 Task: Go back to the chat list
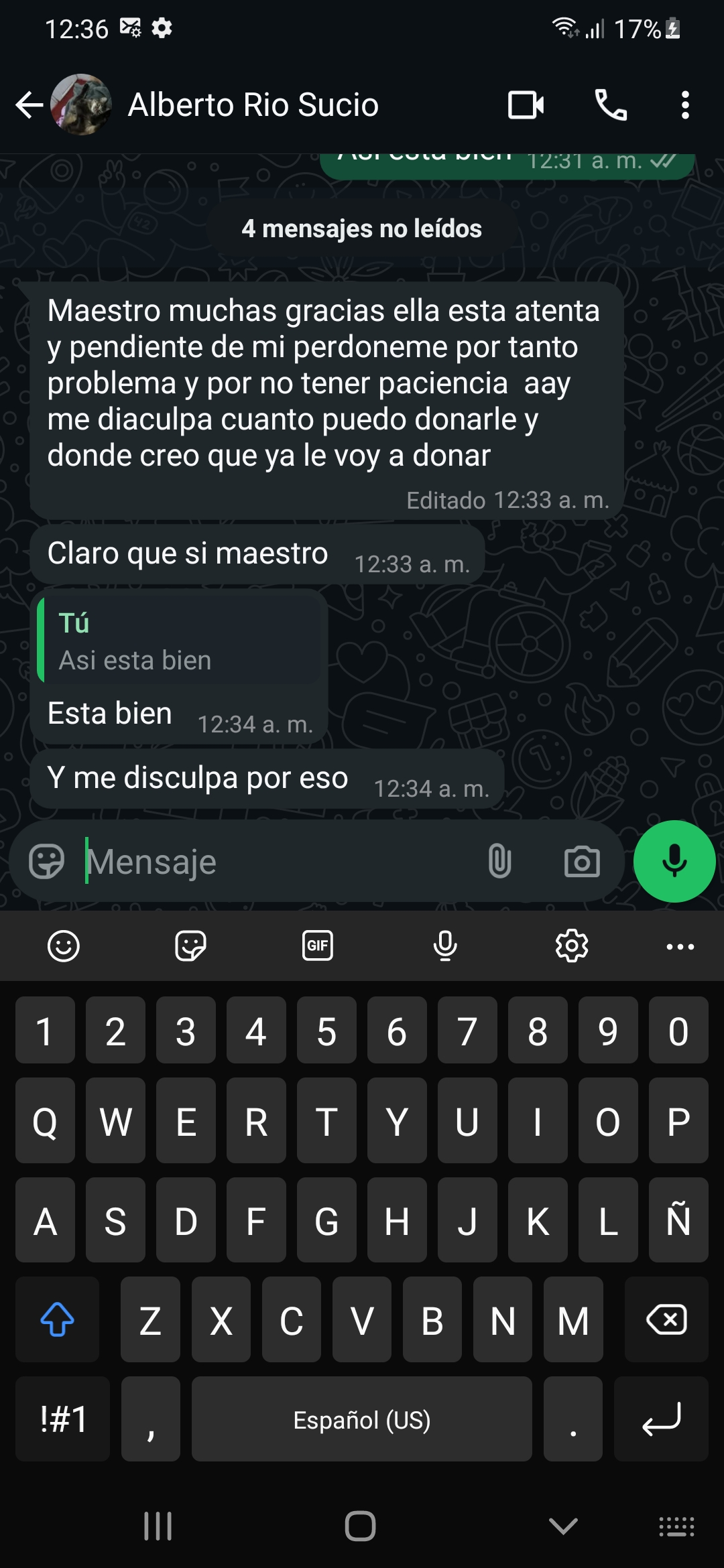tap(29, 105)
